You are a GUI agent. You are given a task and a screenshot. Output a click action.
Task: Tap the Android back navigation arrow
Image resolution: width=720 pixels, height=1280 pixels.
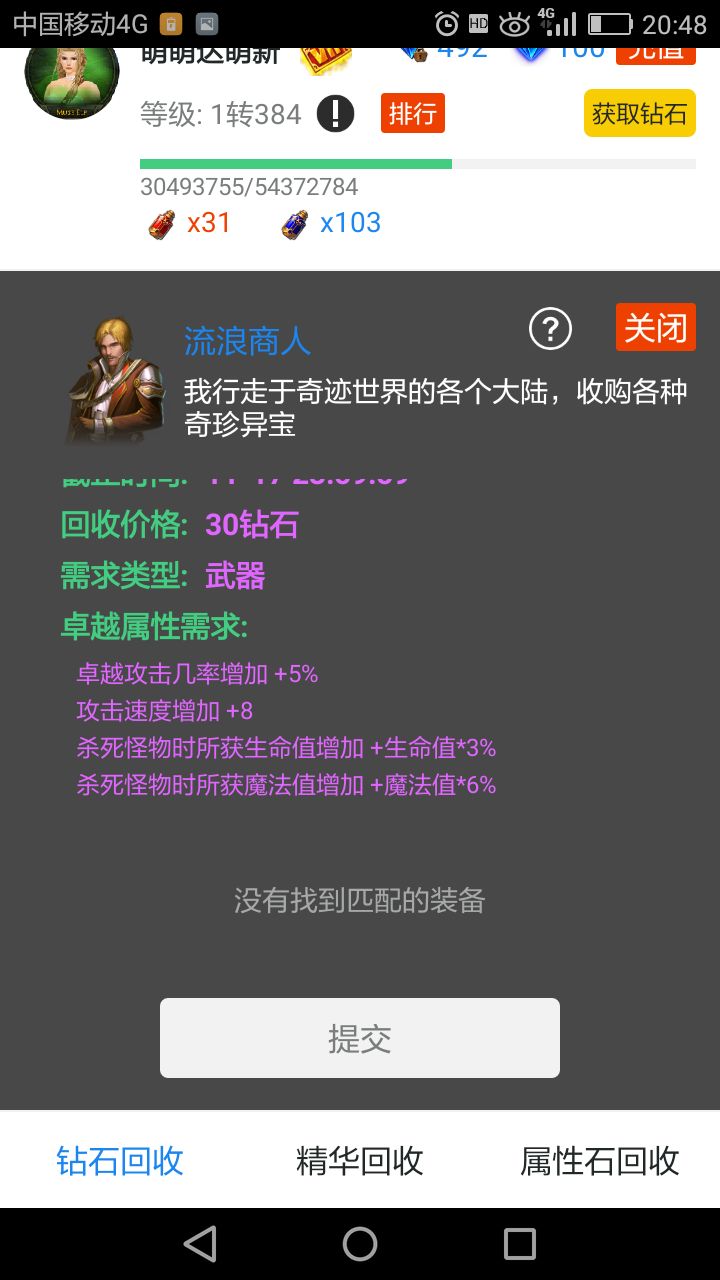(200, 1243)
